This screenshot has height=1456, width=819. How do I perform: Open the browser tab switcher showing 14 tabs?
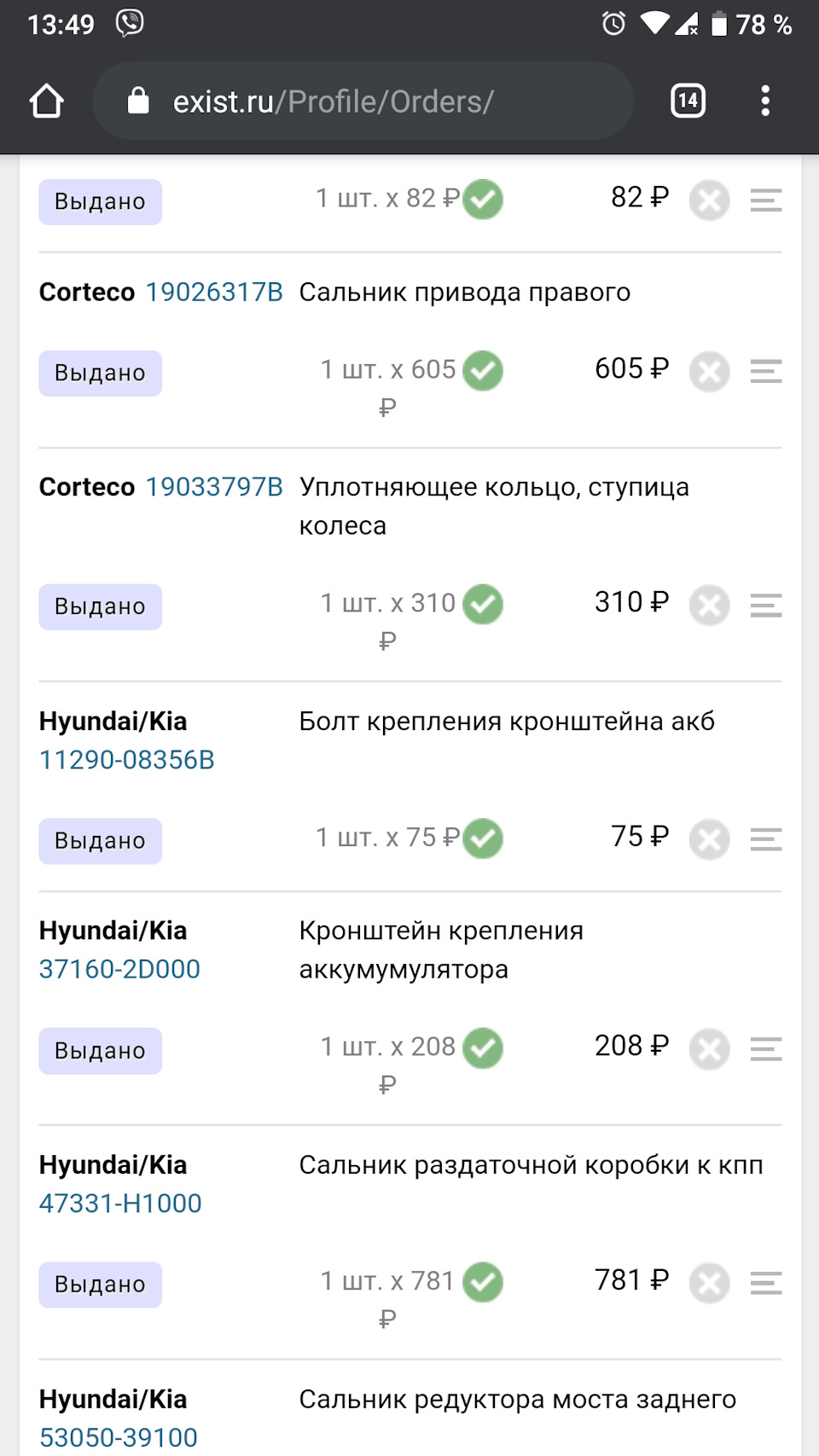[687, 101]
